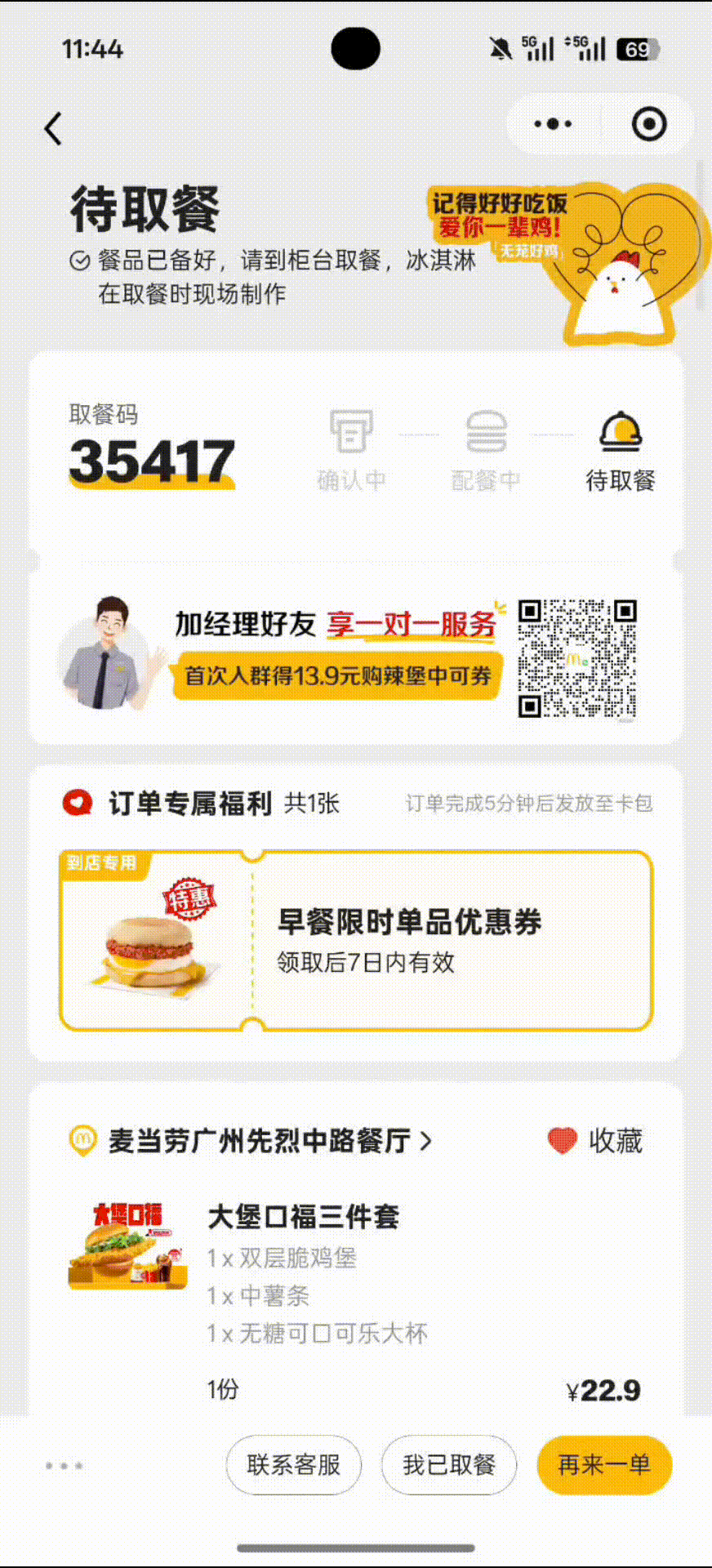Open the mini program three-dot menu

tap(553, 124)
